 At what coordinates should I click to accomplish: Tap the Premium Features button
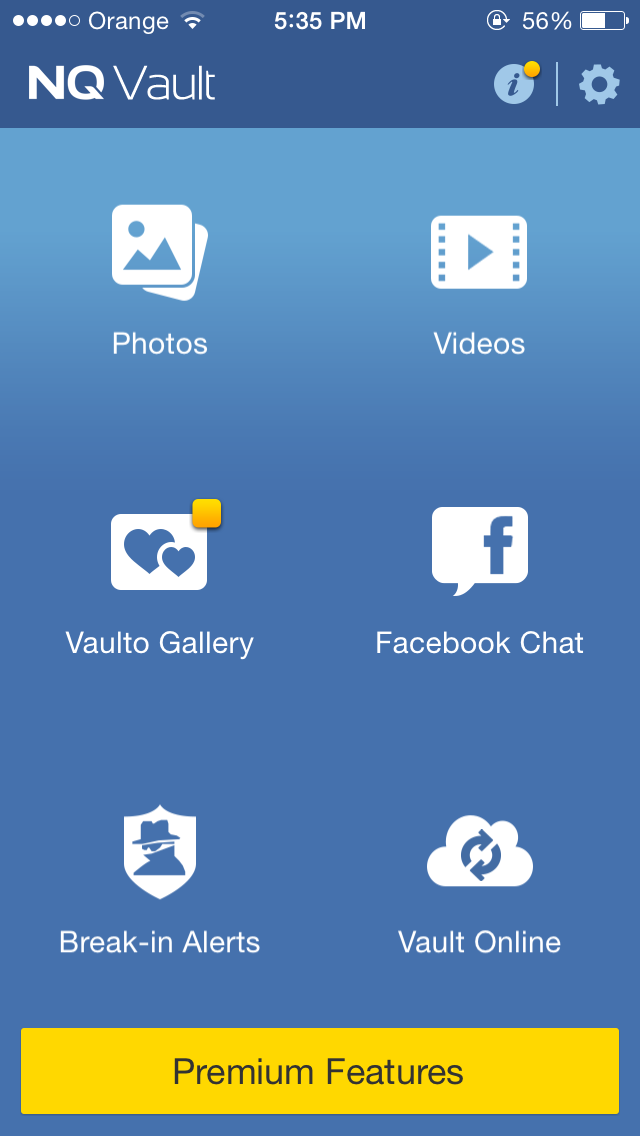click(x=320, y=1071)
